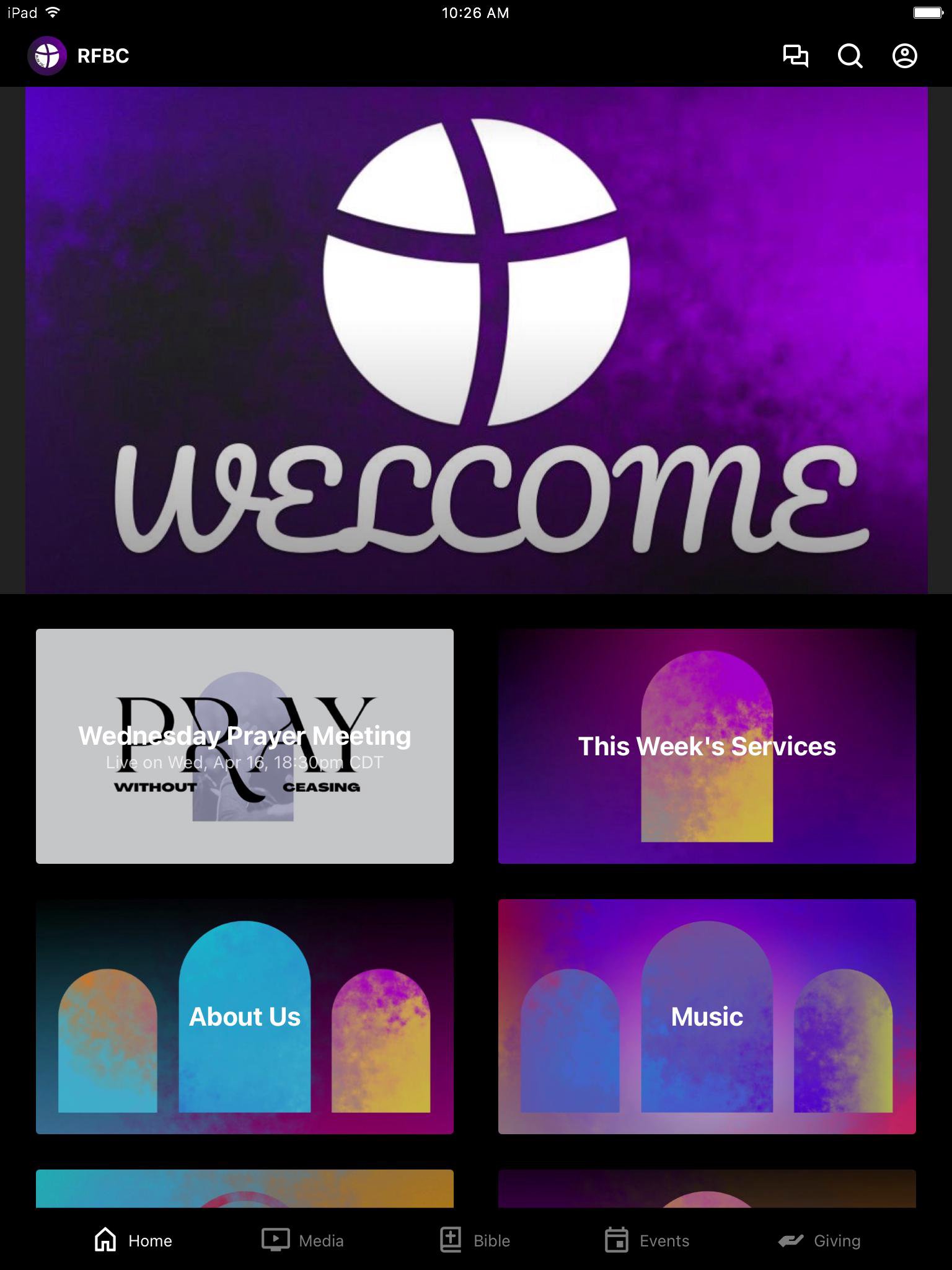
Task: Open the search icon
Action: 850,56
